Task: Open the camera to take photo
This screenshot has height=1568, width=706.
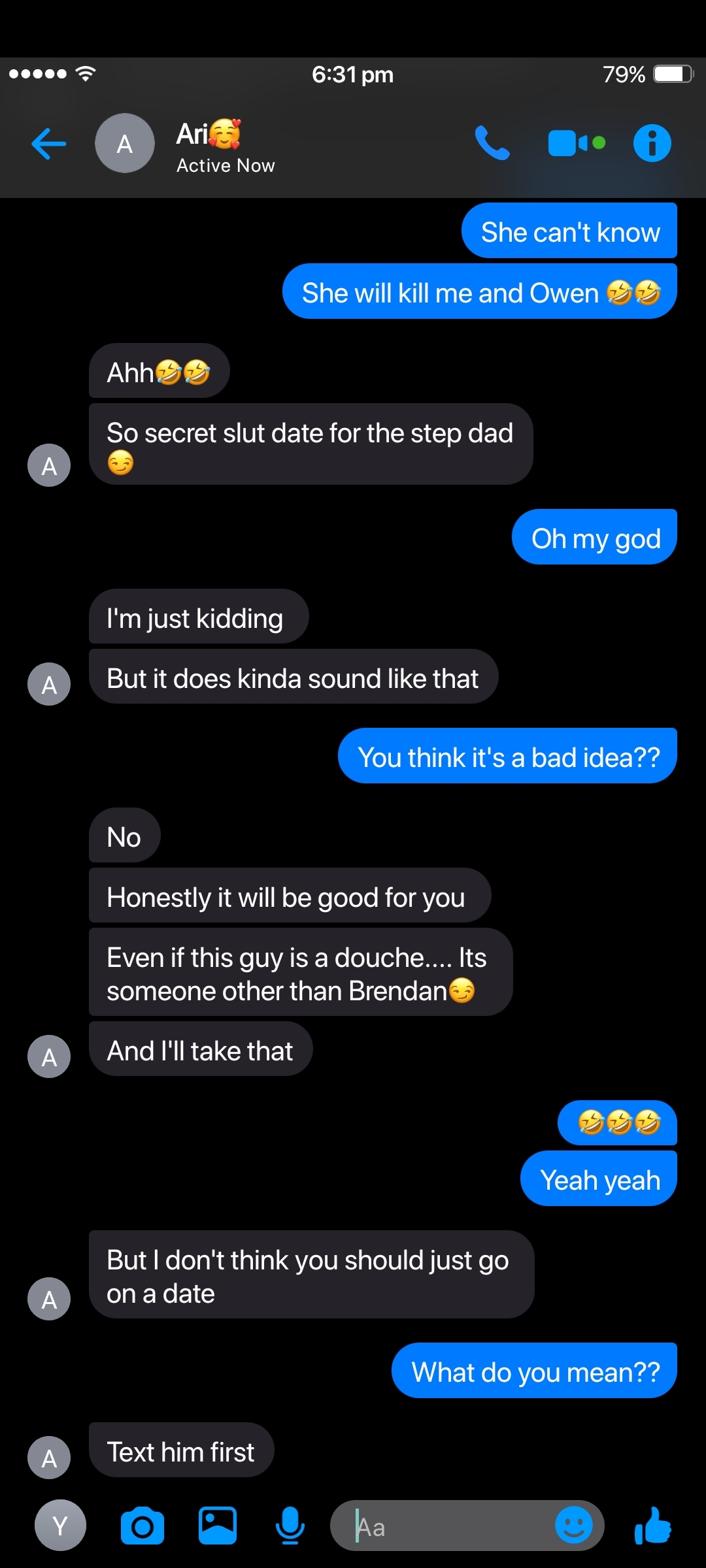Action: point(143,1526)
